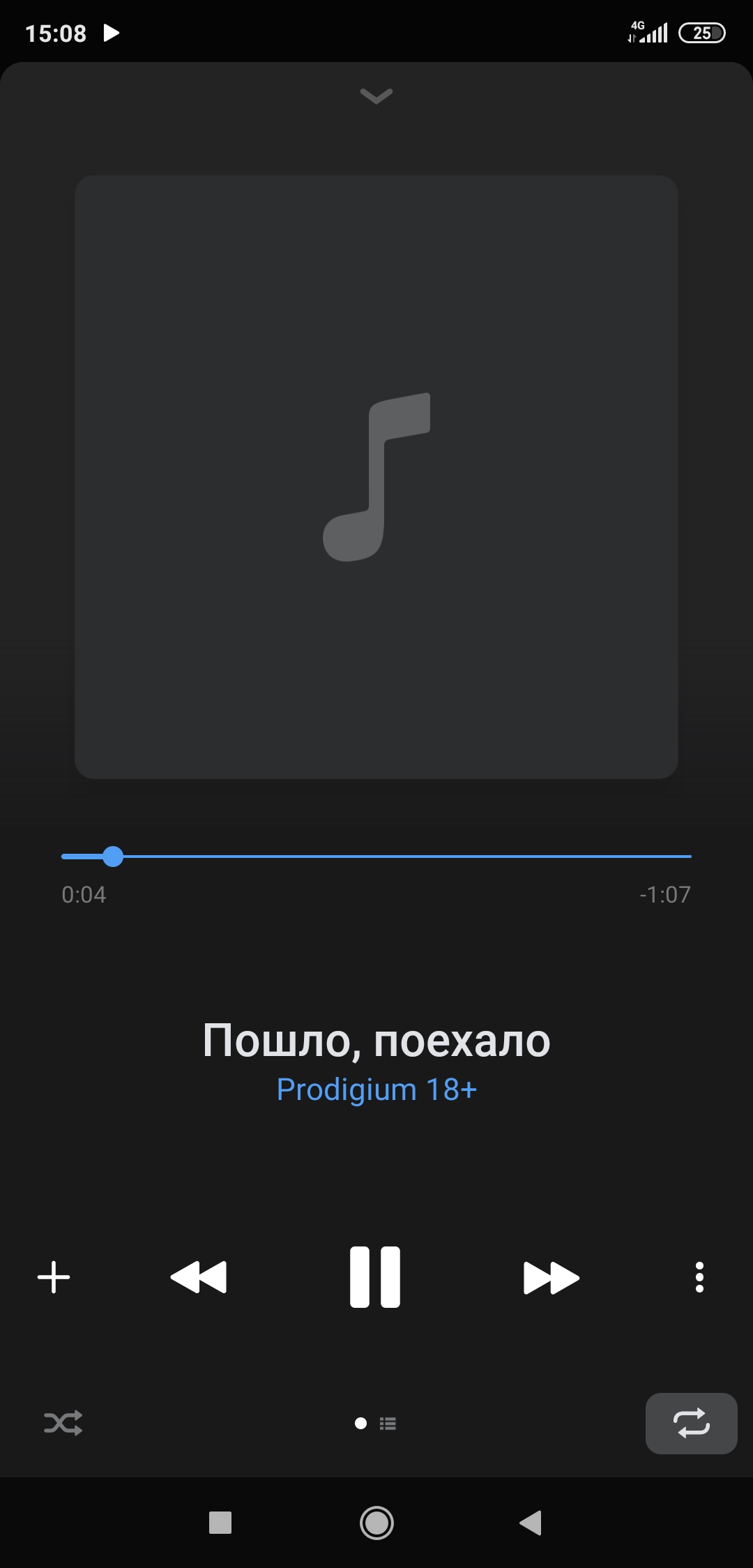This screenshot has width=753, height=1568.
Task: Navigate back with the system back button
Action: click(x=531, y=1523)
